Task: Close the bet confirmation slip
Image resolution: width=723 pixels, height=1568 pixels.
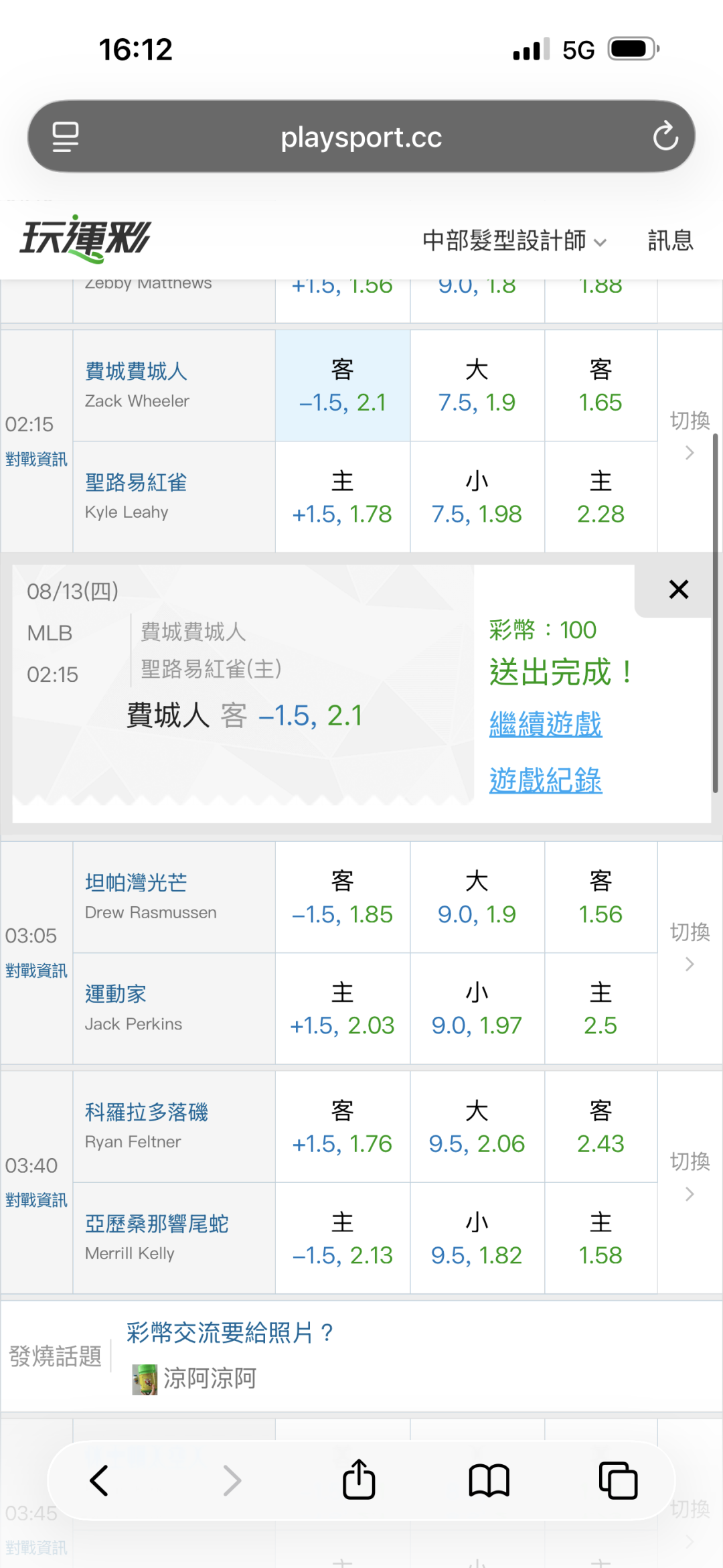Action: click(x=678, y=589)
